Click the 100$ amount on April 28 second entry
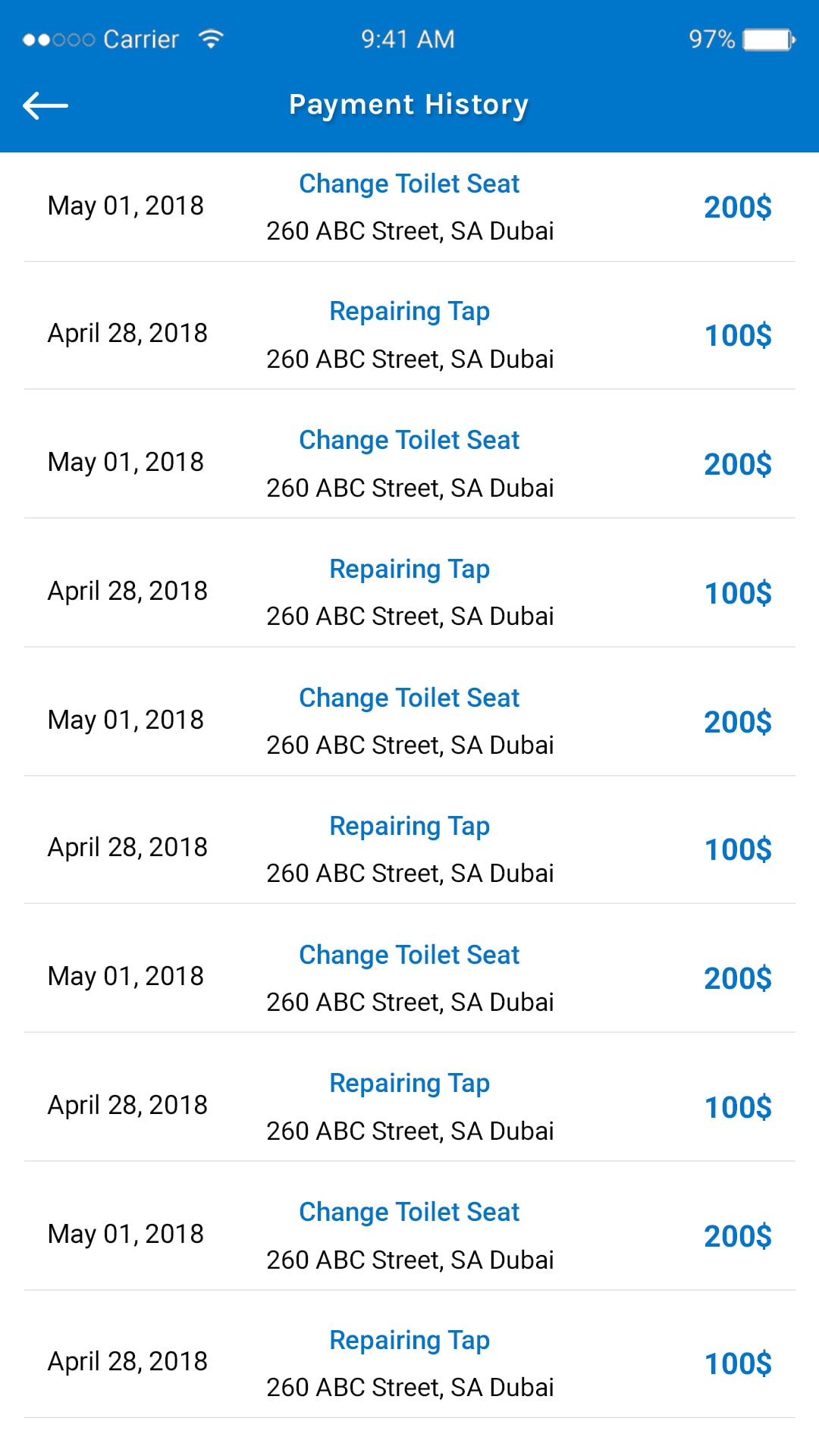 pos(737,336)
